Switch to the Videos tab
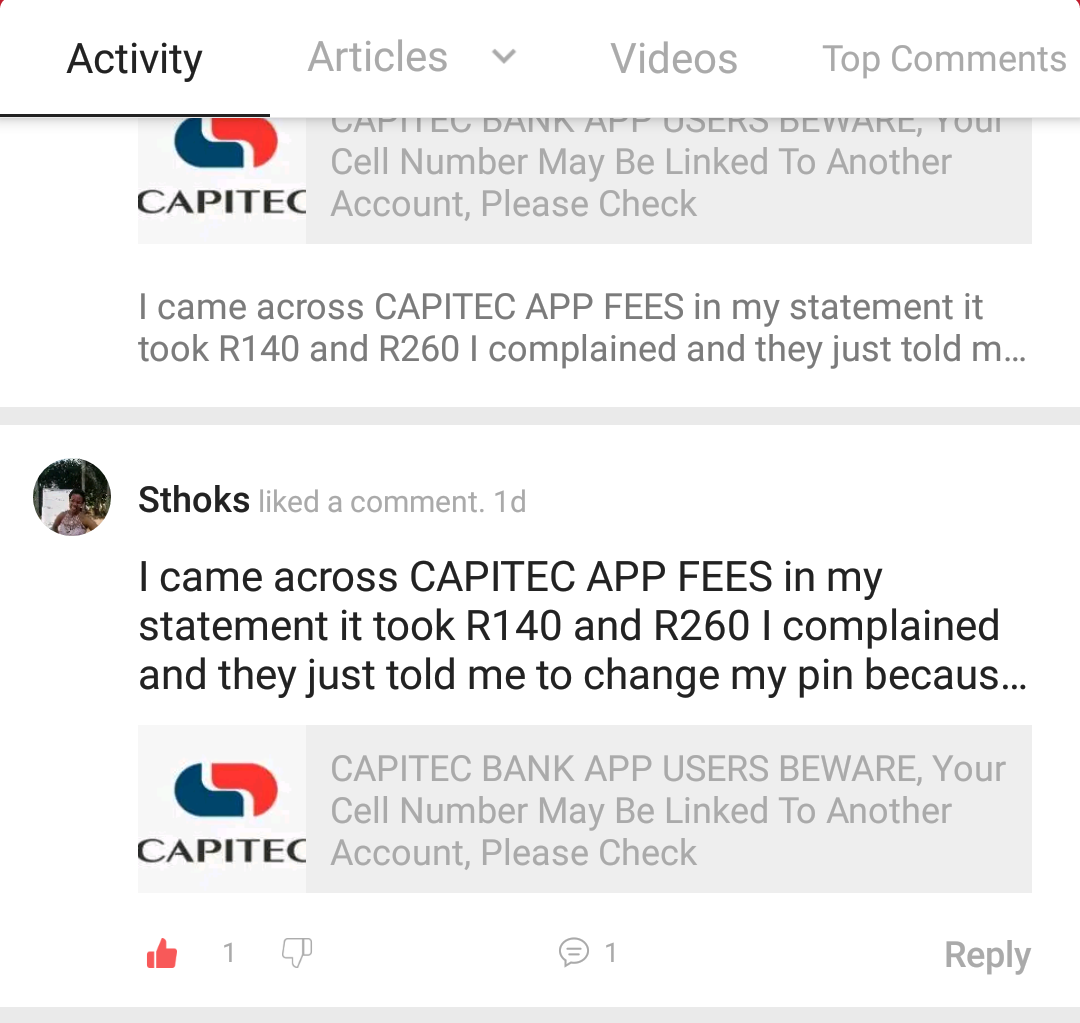This screenshot has height=1023, width=1080. [x=674, y=59]
